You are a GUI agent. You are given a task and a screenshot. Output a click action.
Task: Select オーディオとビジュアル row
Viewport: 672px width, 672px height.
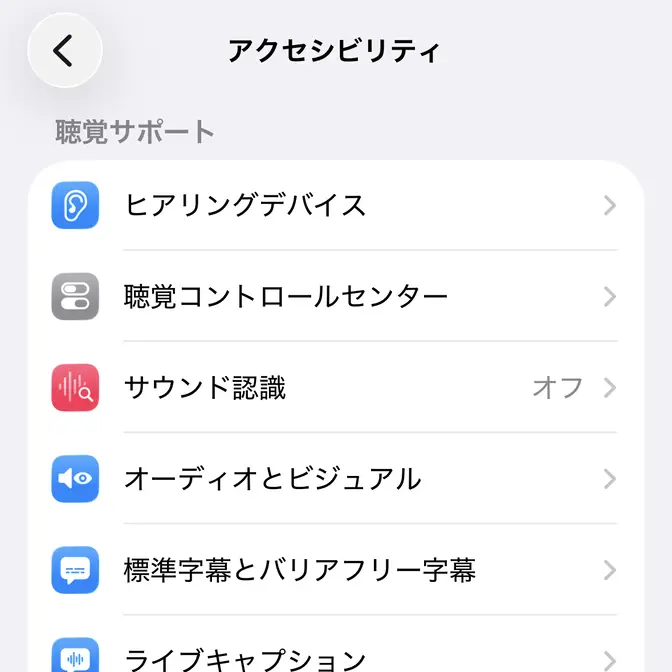click(x=335, y=479)
